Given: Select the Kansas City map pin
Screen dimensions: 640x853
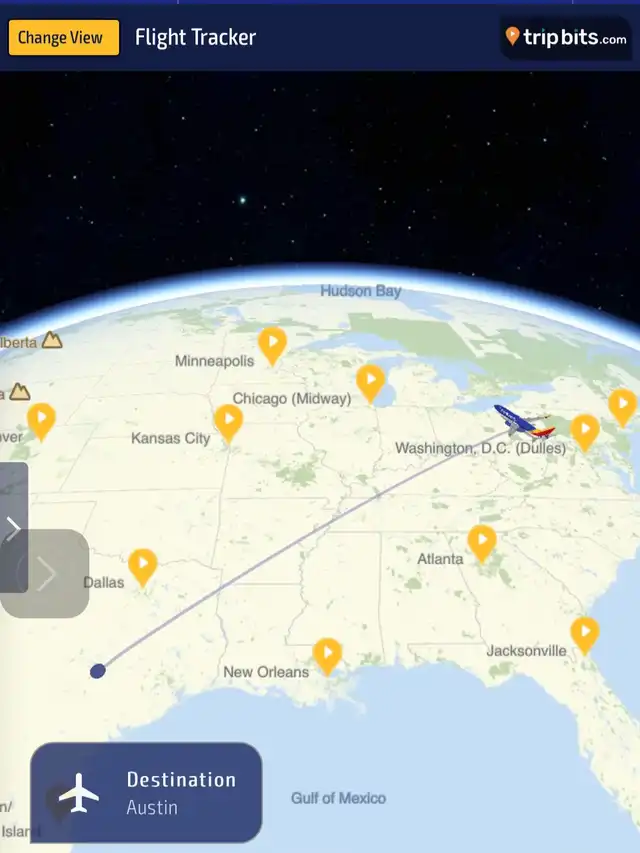Looking at the screenshot, I should point(229,420).
